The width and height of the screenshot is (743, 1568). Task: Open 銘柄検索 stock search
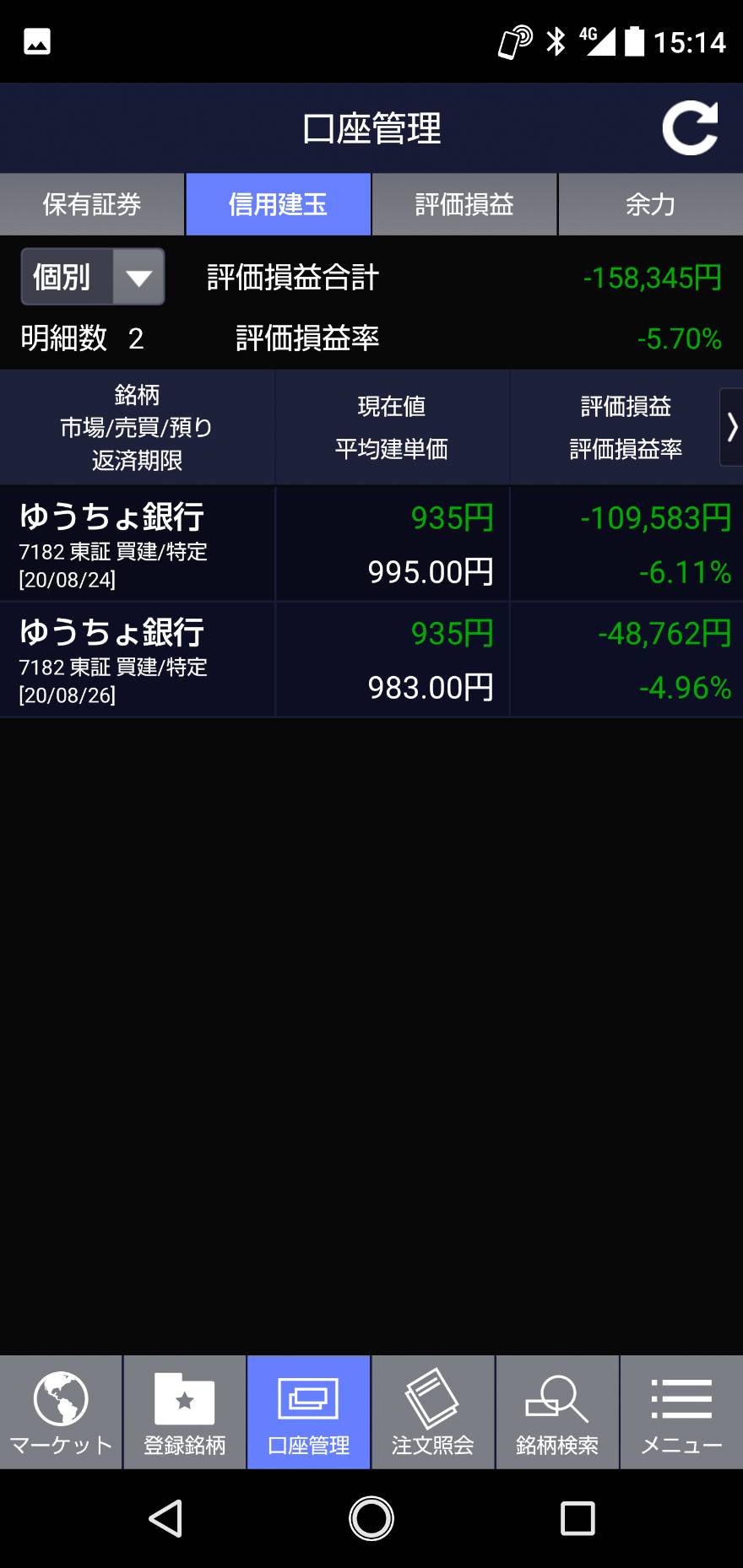557,1413
